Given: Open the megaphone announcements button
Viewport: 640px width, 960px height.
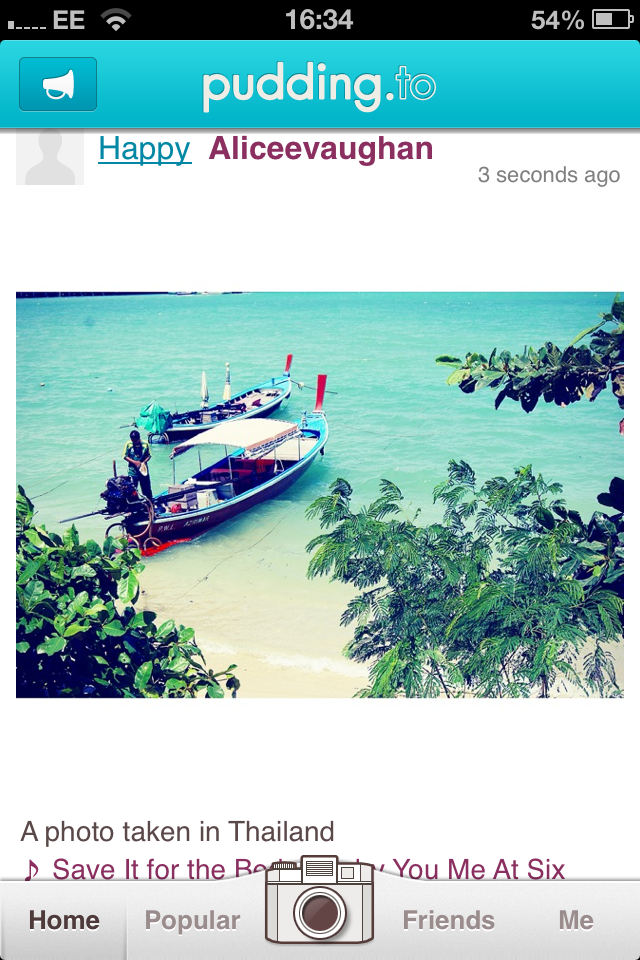Looking at the screenshot, I should pos(58,84).
